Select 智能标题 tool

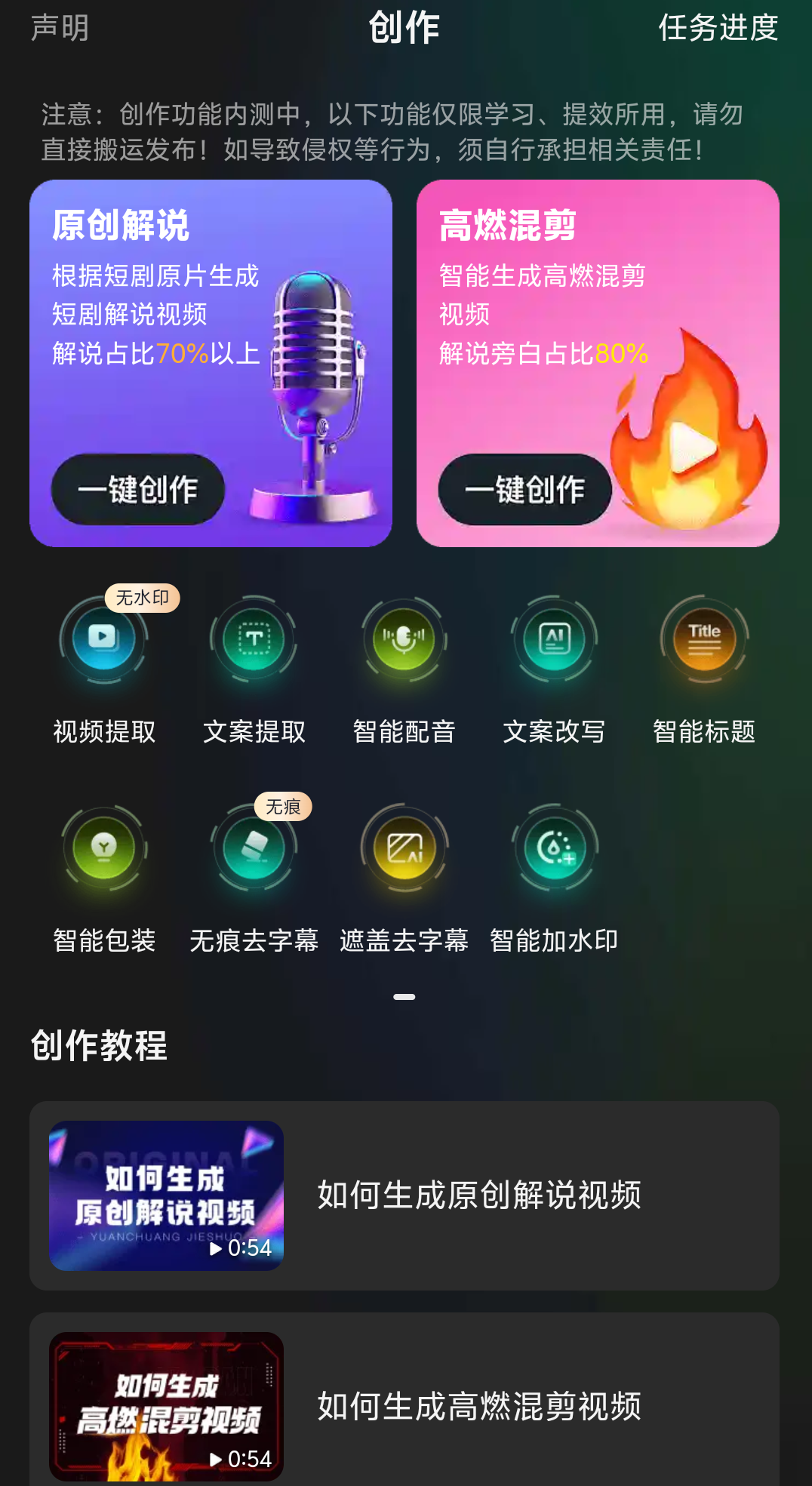pyautogui.click(x=704, y=639)
